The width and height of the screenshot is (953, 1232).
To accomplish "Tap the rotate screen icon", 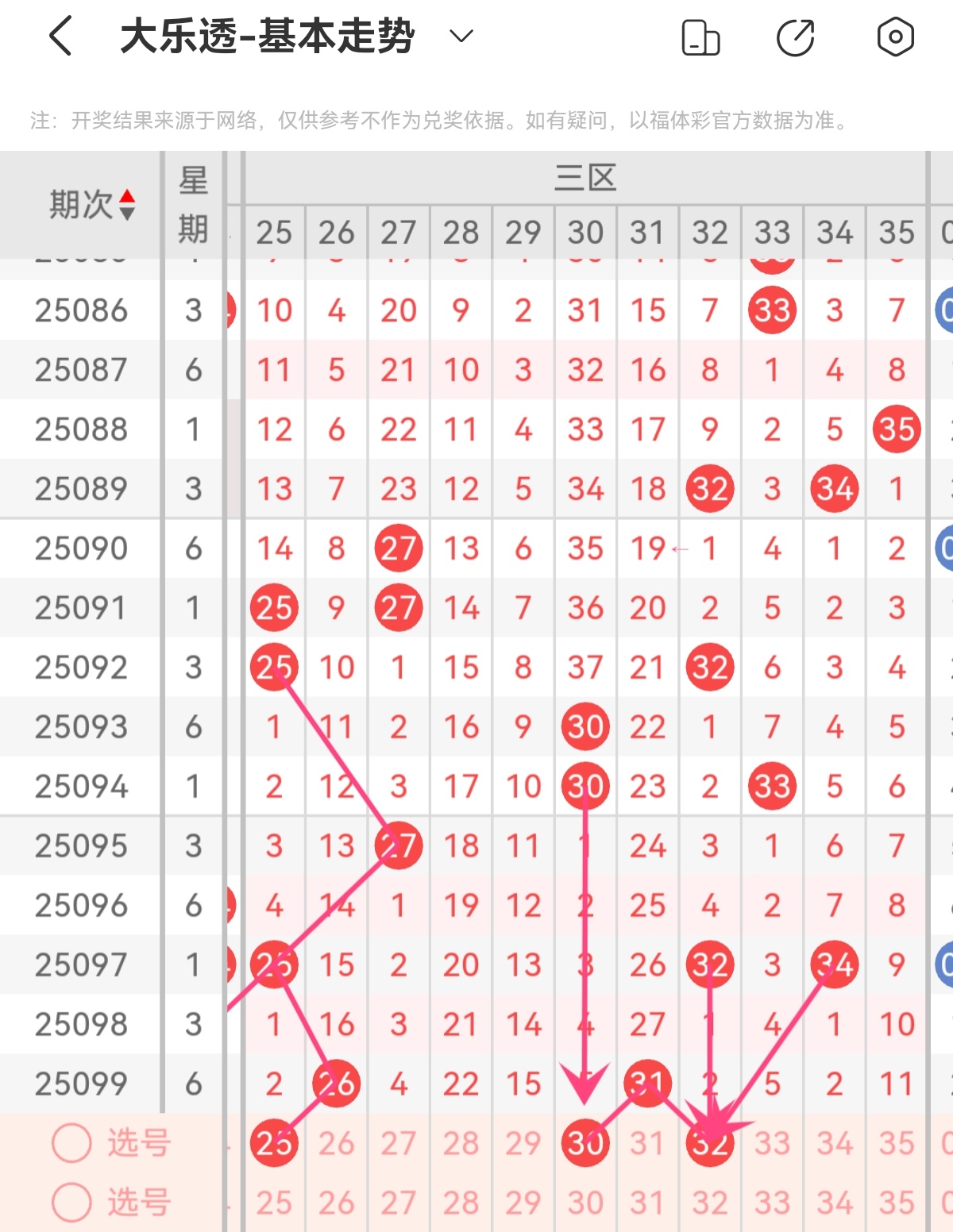I will pos(700,37).
